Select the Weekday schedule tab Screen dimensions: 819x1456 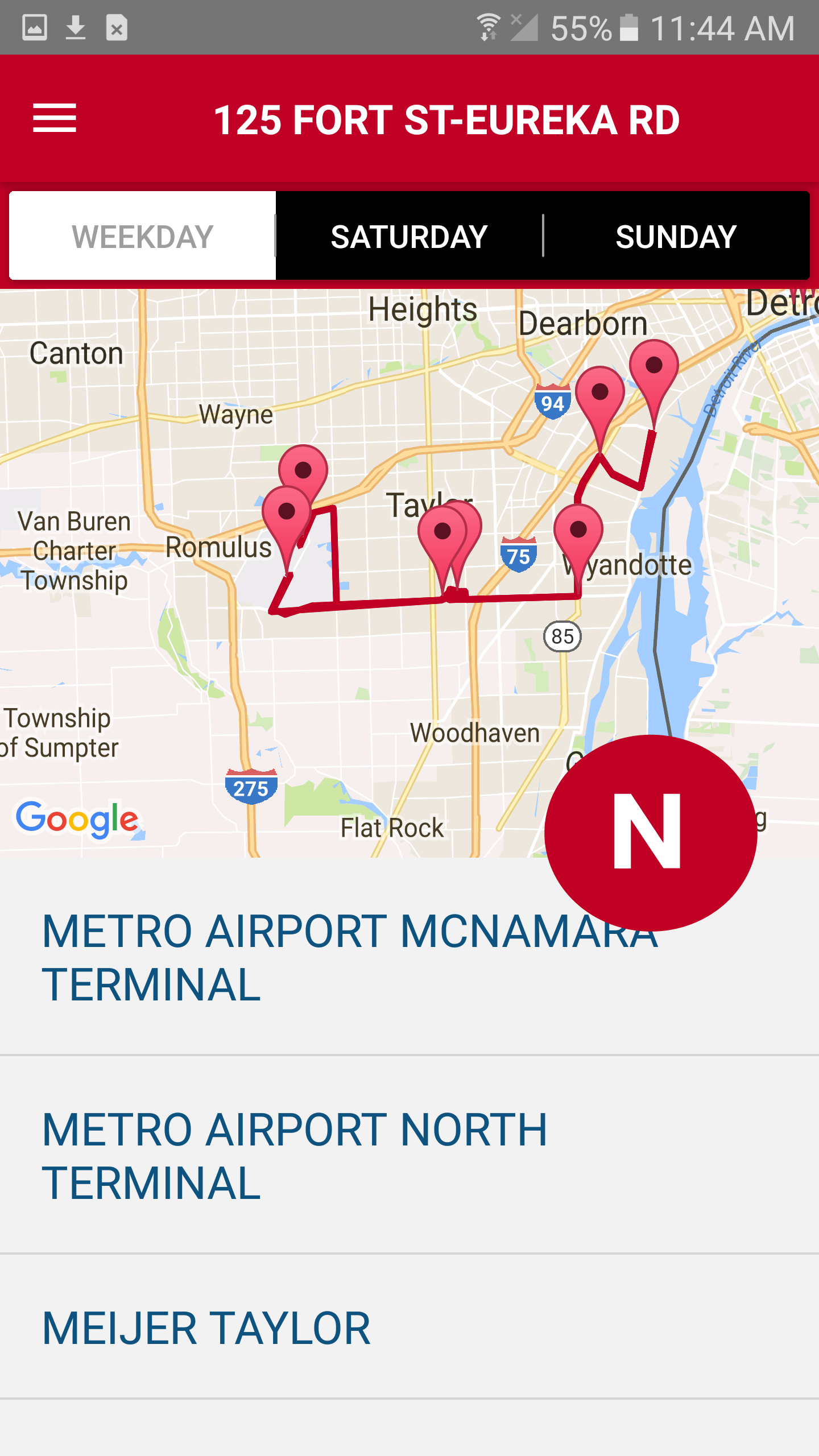(x=142, y=236)
